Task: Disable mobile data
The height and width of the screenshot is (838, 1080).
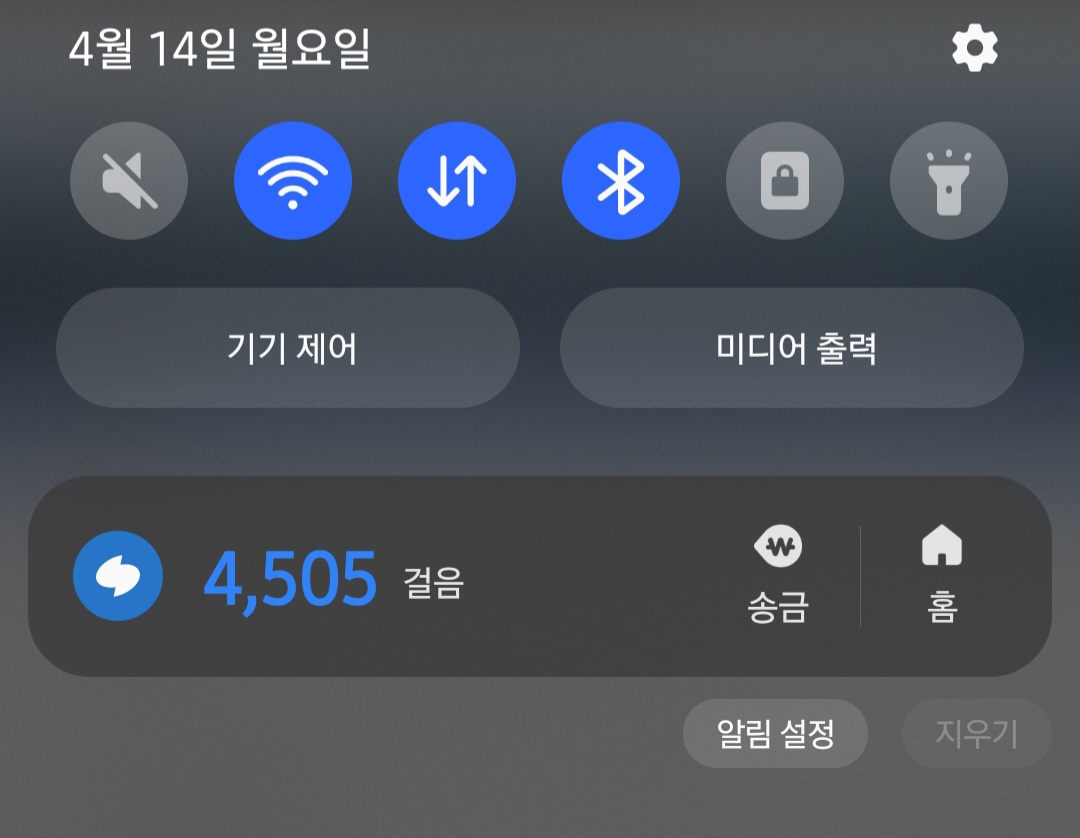Action: pos(457,181)
